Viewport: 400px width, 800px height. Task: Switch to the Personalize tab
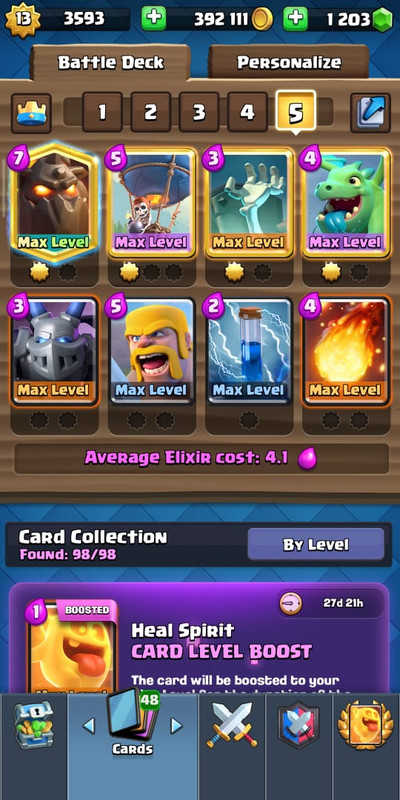288,62
